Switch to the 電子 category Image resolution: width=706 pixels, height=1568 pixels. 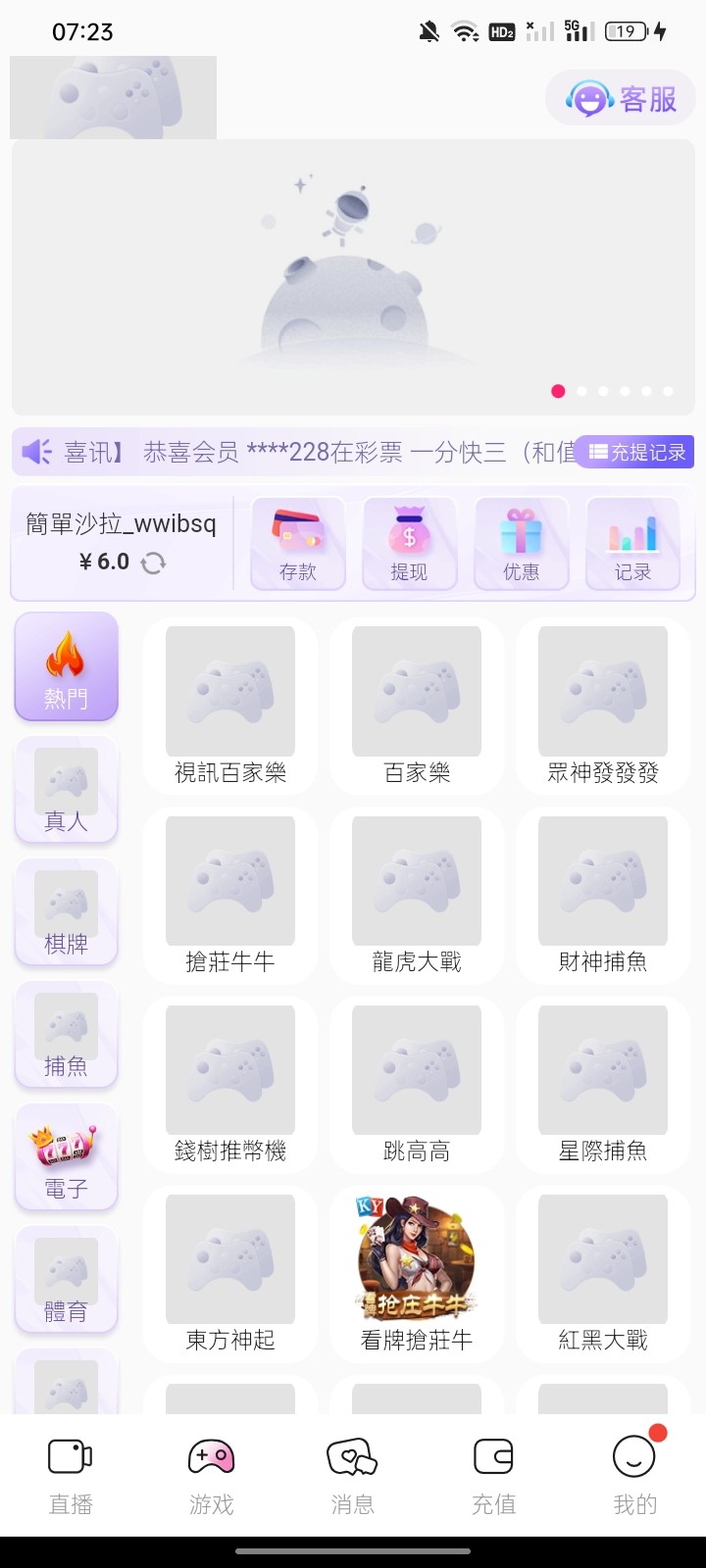(x=66, y=1157)
